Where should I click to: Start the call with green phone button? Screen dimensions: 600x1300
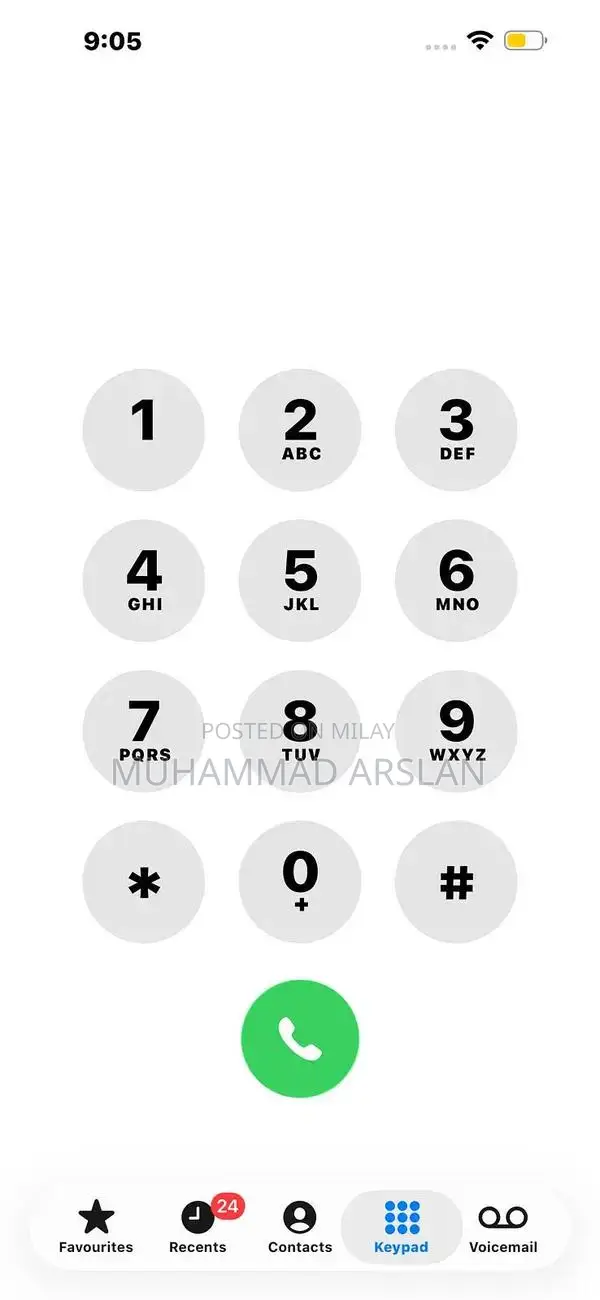tap(300, 1038)
